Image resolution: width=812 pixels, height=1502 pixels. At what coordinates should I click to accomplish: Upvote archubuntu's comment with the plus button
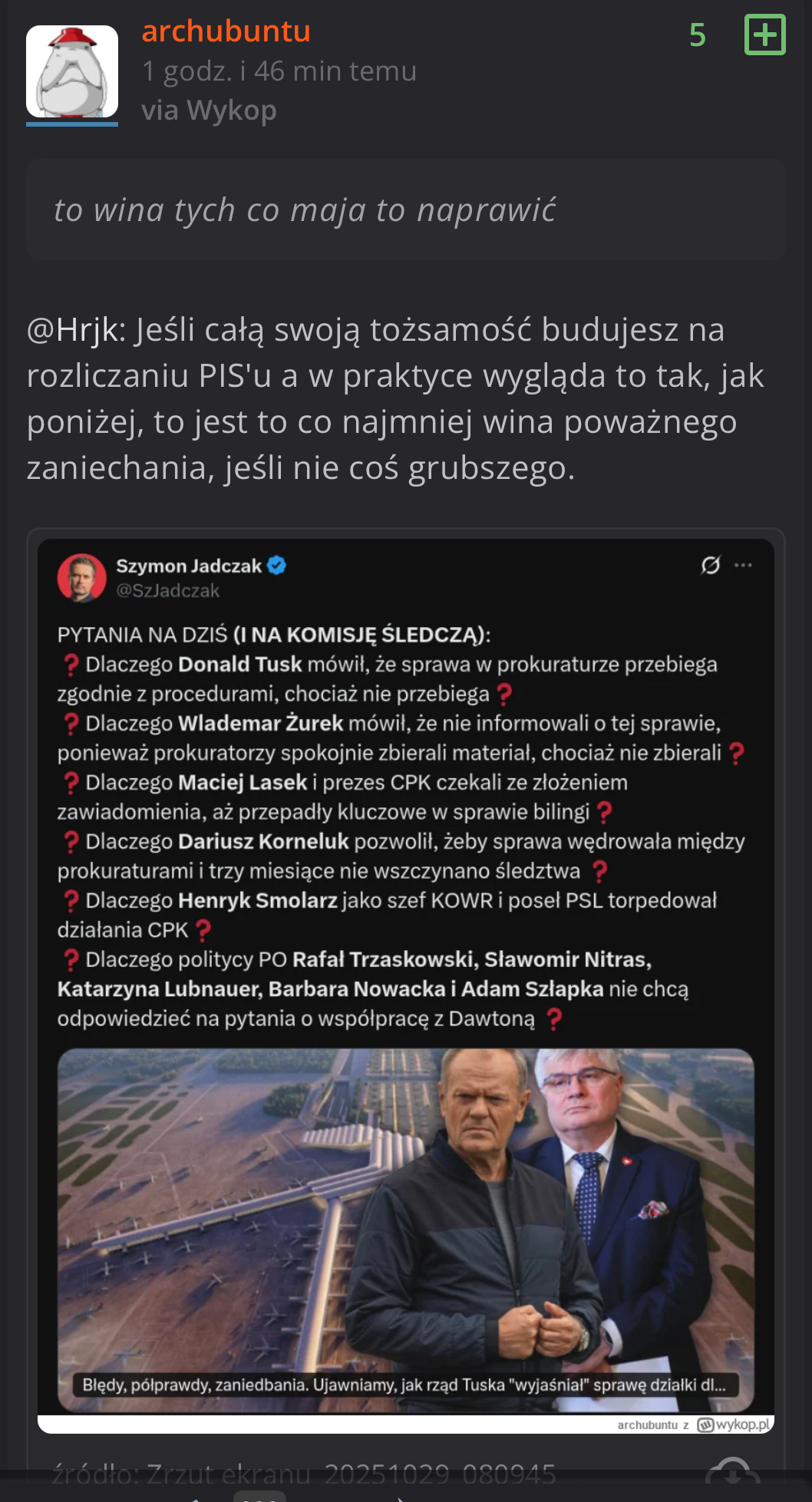(x=764, y=35)
